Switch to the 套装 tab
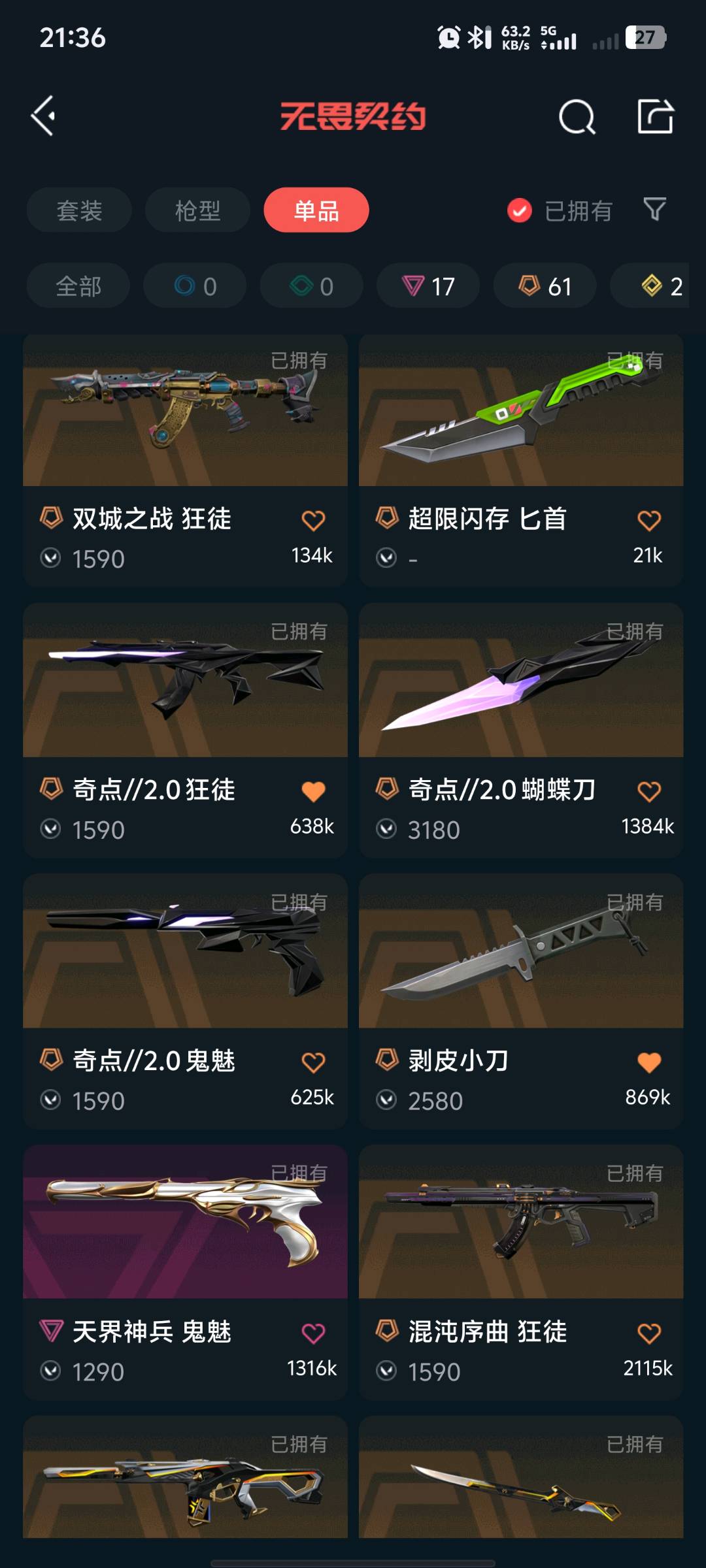 (79, 210)
